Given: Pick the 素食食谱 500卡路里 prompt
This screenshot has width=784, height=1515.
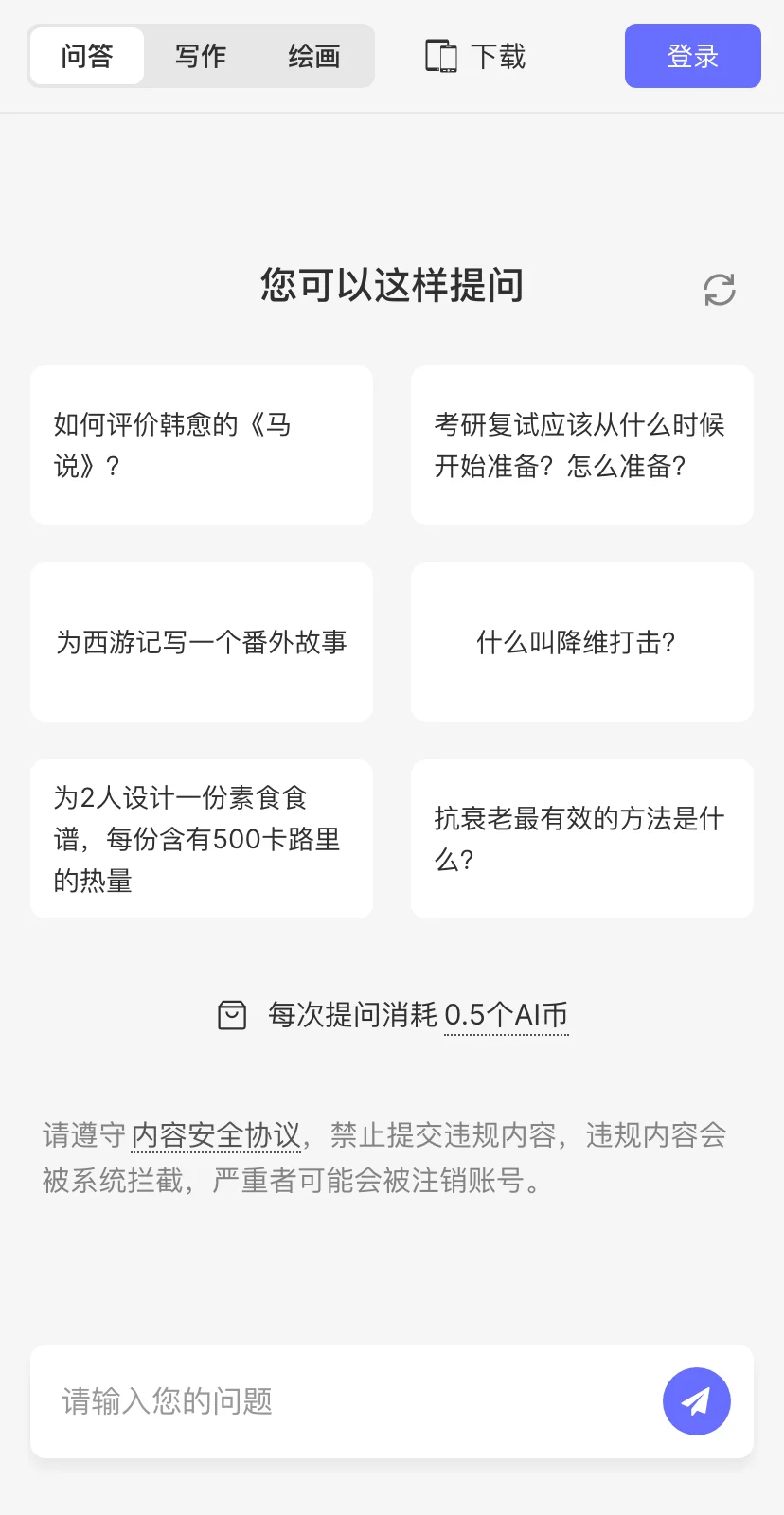Looking at the screenshot, I should point(202,839).
